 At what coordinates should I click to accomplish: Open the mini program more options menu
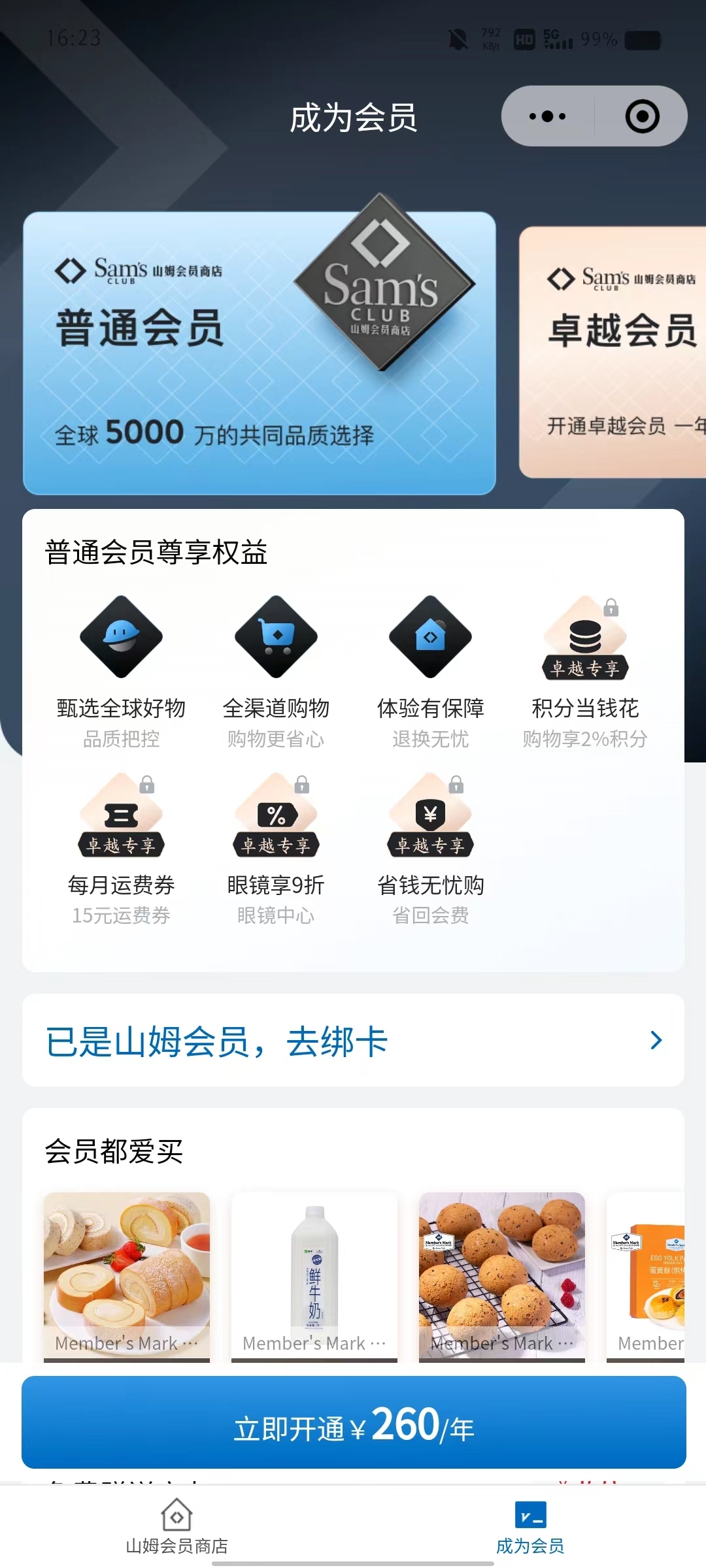click(548, 116)
